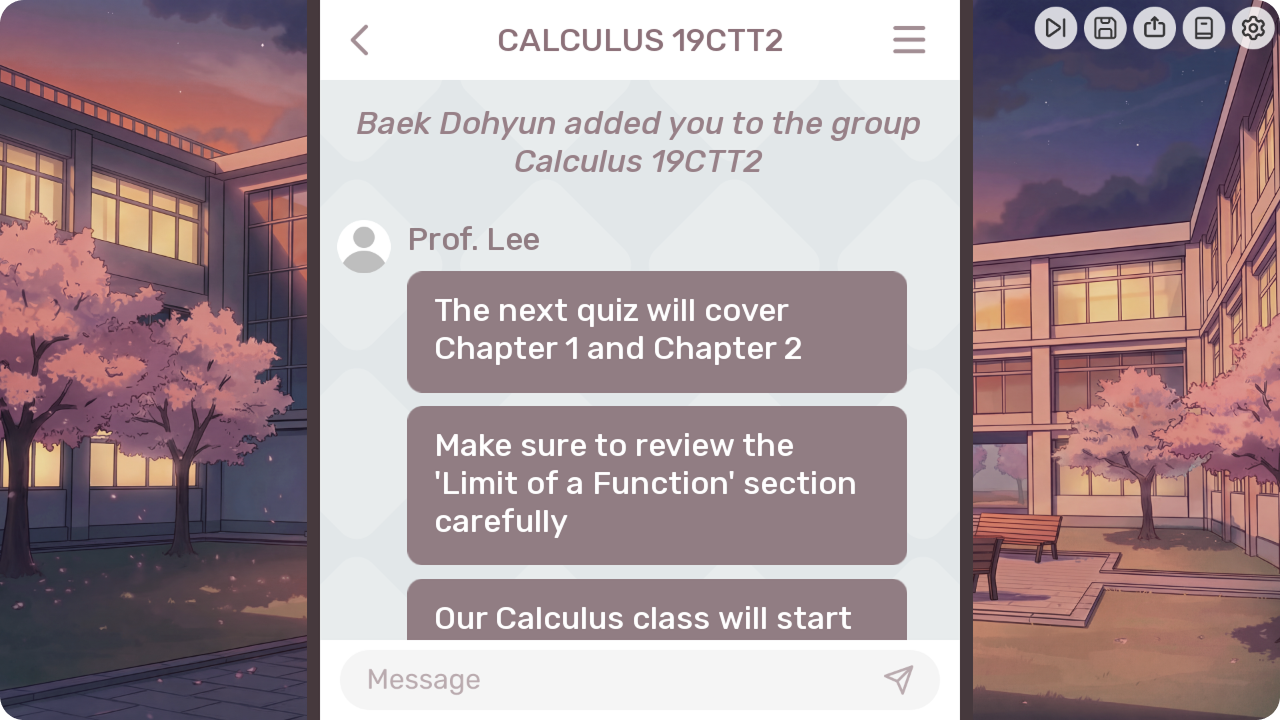Skip forward with the skip icon
This screenshot has height=720, width=1280.
pyautogui.click(x=1055, y=28)
